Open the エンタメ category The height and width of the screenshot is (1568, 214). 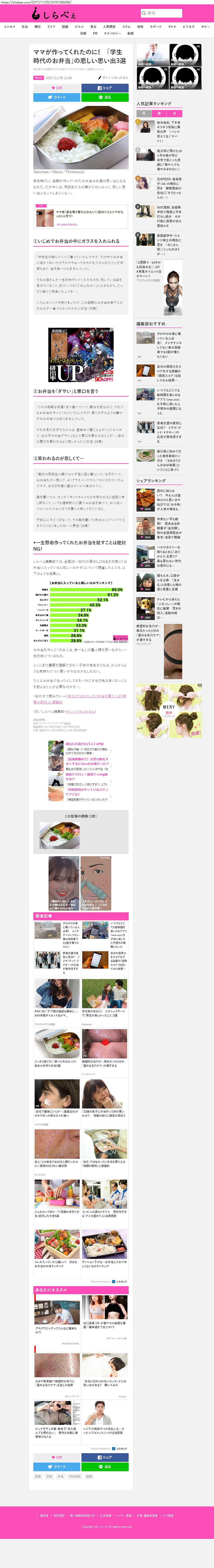click(9, 27)
